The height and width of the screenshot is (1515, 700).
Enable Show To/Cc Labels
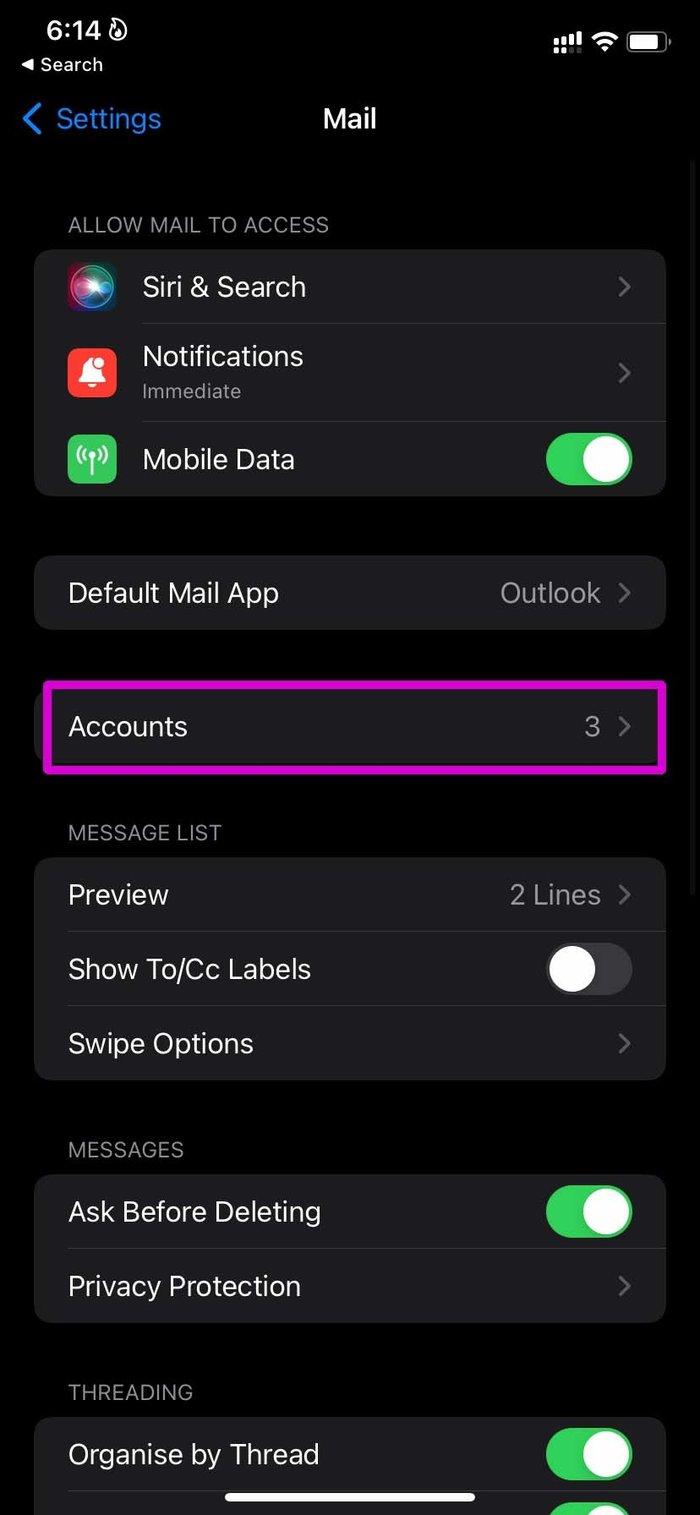tap(588, 969)
